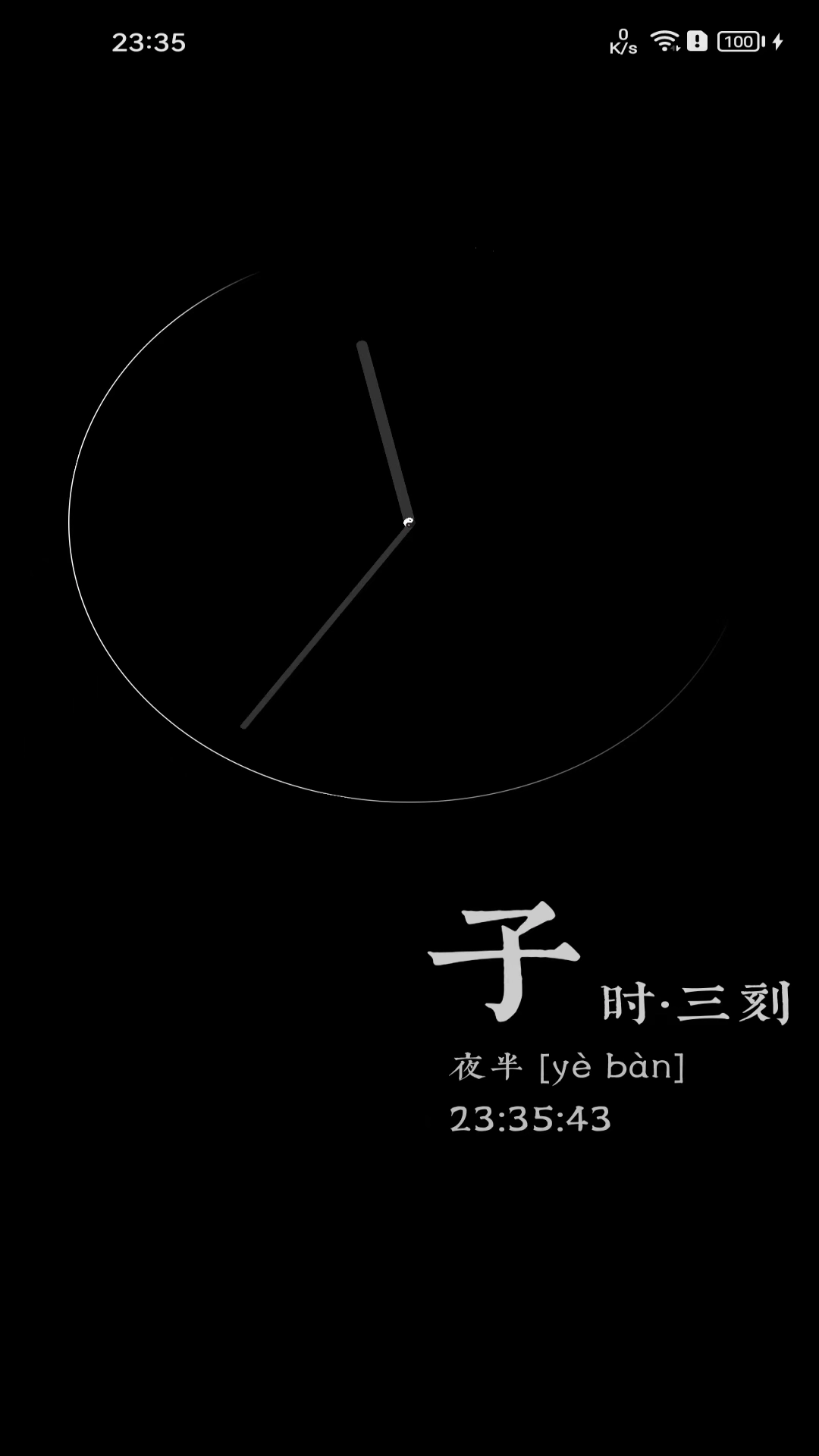Tap the yin-yang symbol at clock center
The width and height of the screenshot is (819, 1456).
(409, 522)
